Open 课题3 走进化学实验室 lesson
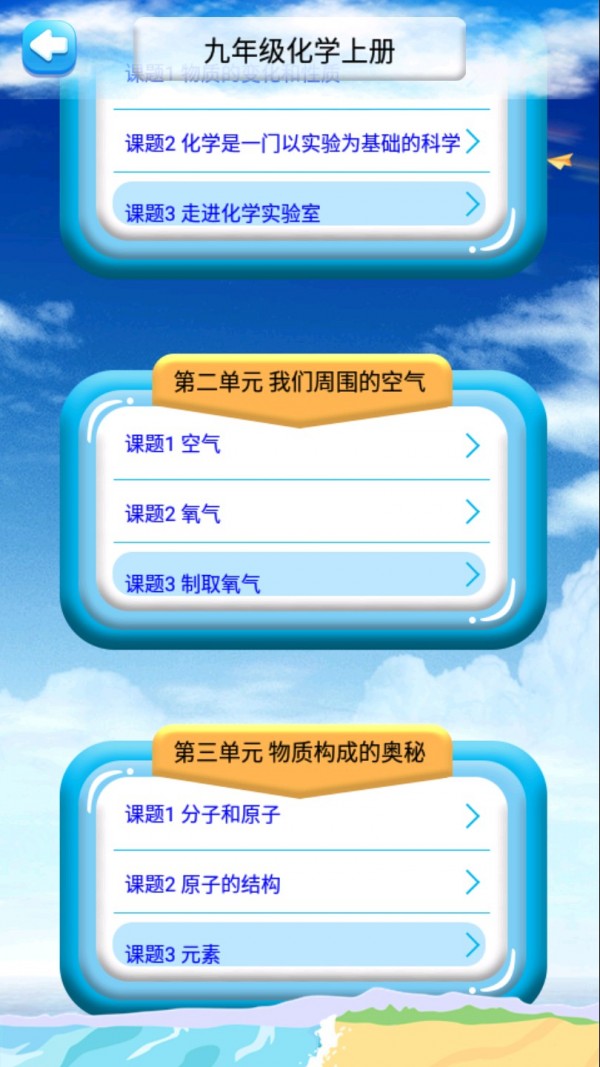600x1067 pixels. 300,210
